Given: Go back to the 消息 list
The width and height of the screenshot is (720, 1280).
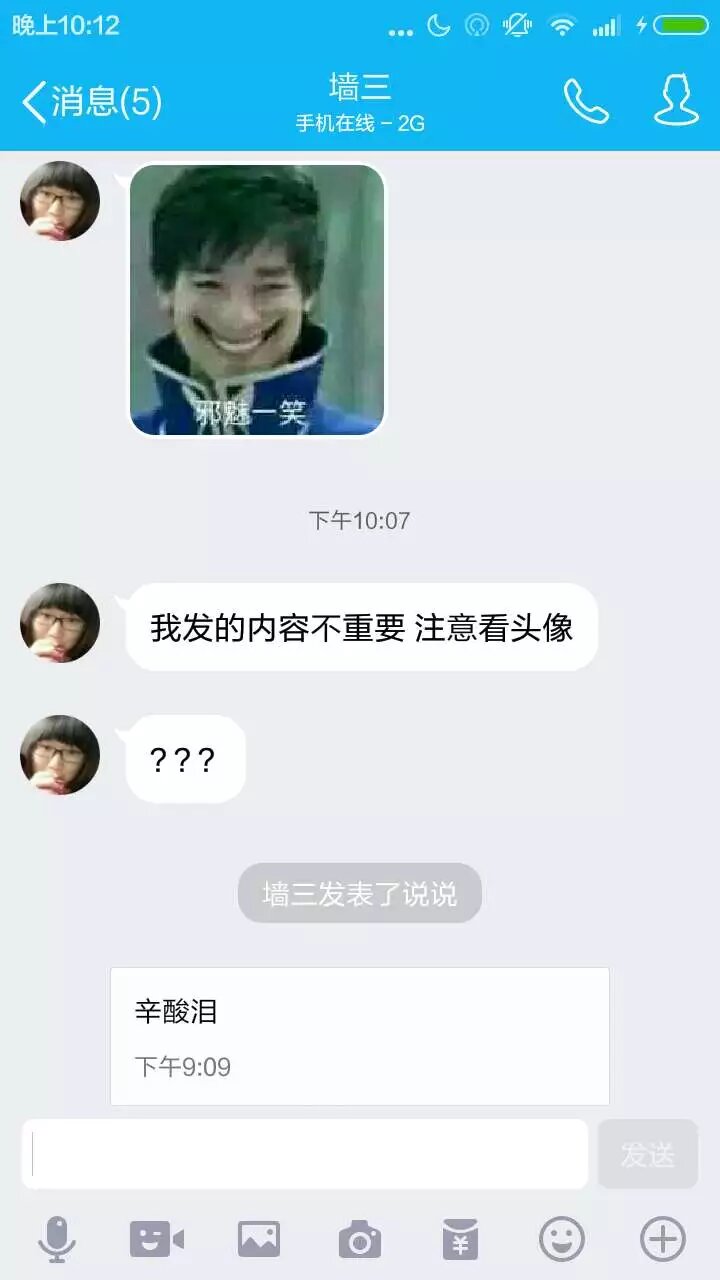Looking at the screenshot, I should pyautogui.click(x=91, y=102).
